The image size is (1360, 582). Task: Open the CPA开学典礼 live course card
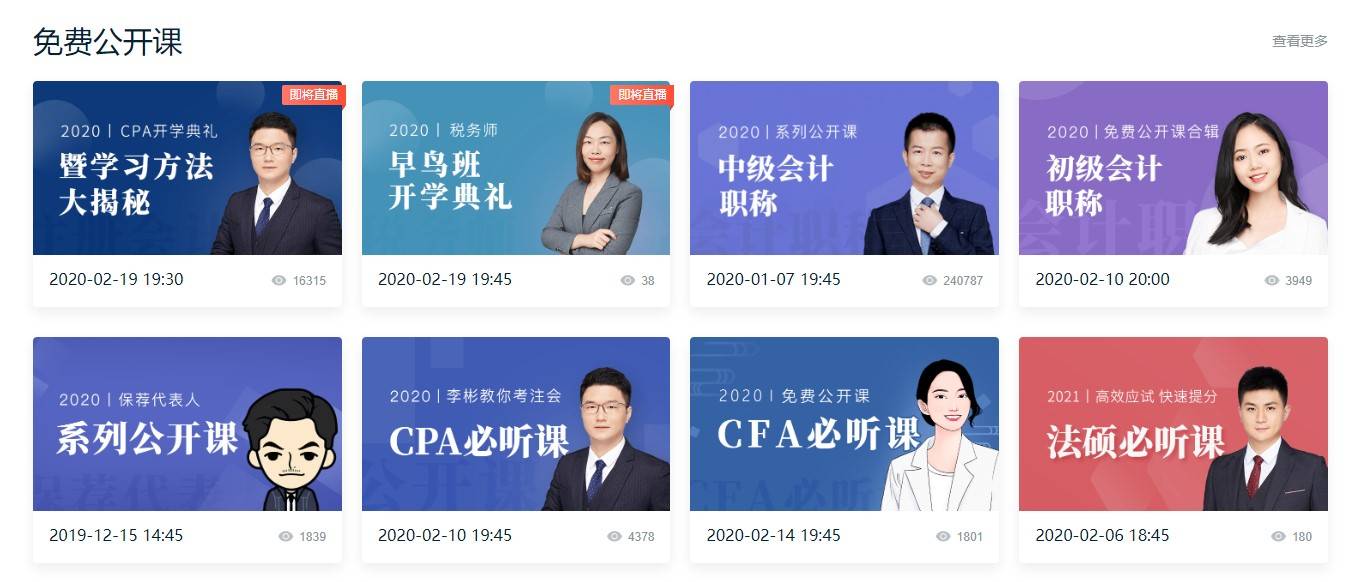[187, 168]
